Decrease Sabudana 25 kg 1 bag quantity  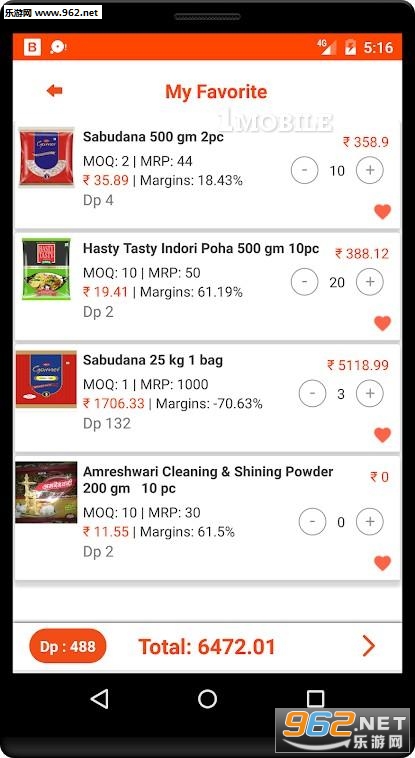point(312,394)
